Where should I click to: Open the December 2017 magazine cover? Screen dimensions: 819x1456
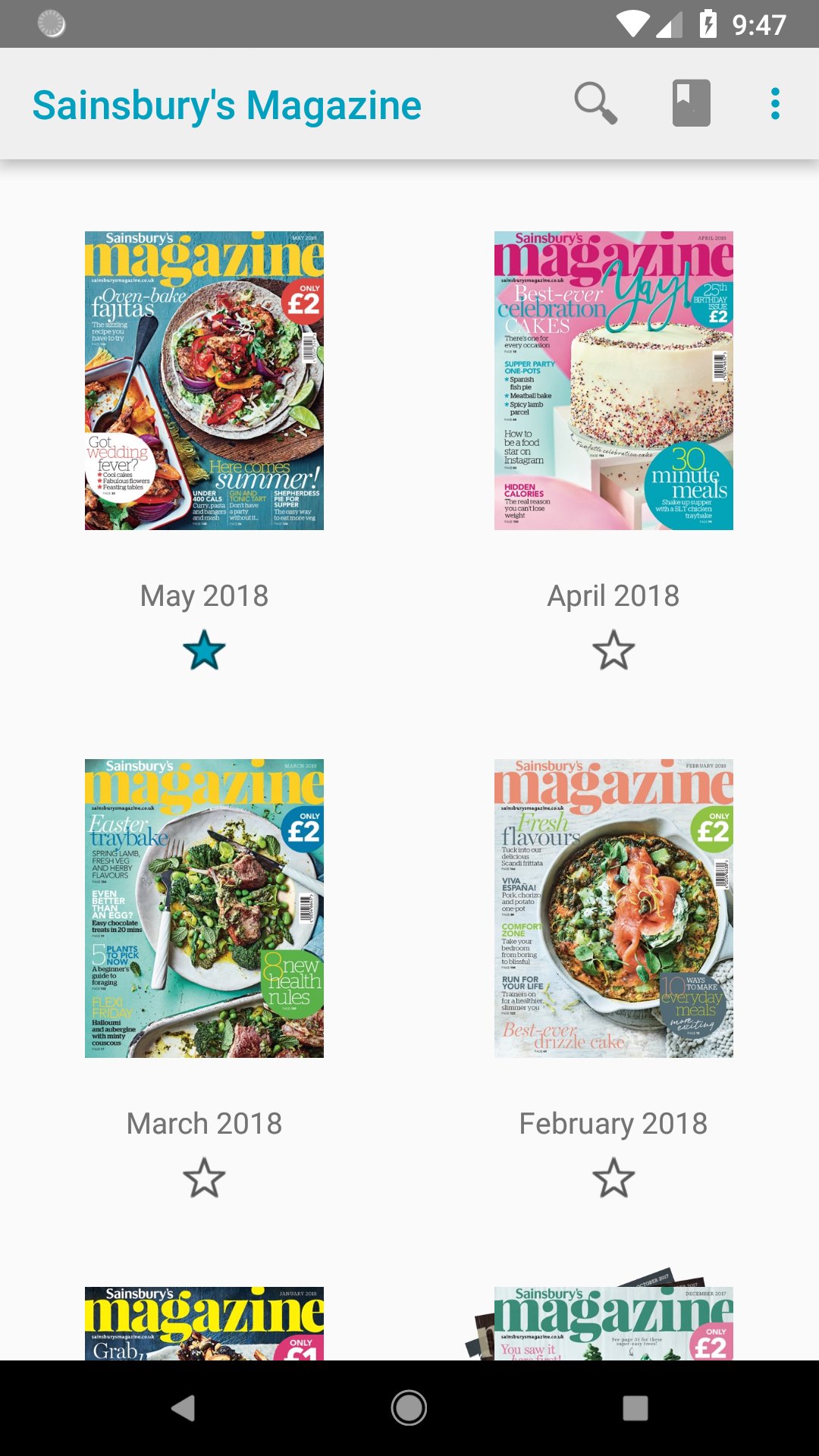tap(613, 1323)
